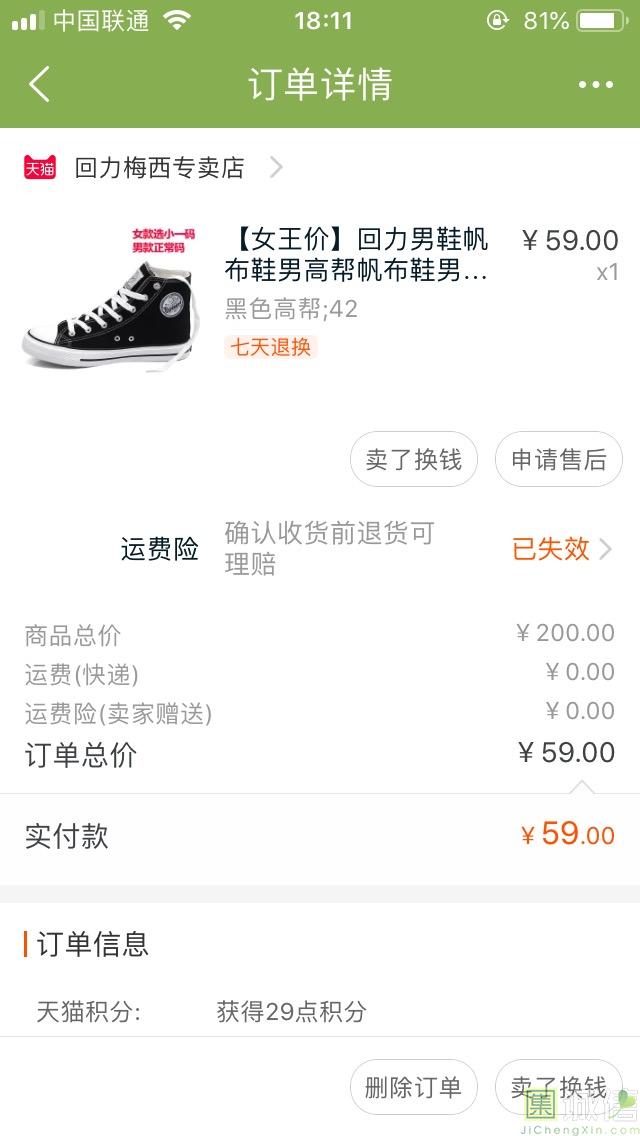
Task: Tap 卖了换钱 under the product
Action: coord(413,460)
